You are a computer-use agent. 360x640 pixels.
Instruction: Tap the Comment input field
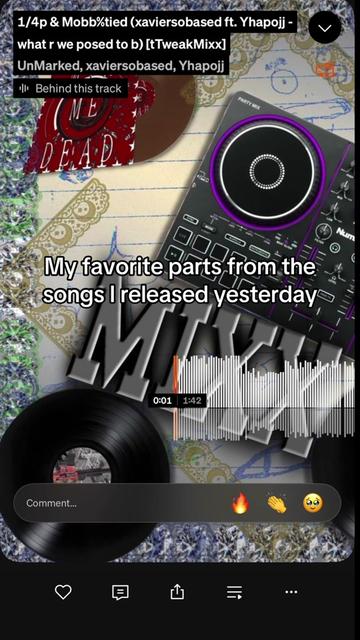tap(122, 503)
